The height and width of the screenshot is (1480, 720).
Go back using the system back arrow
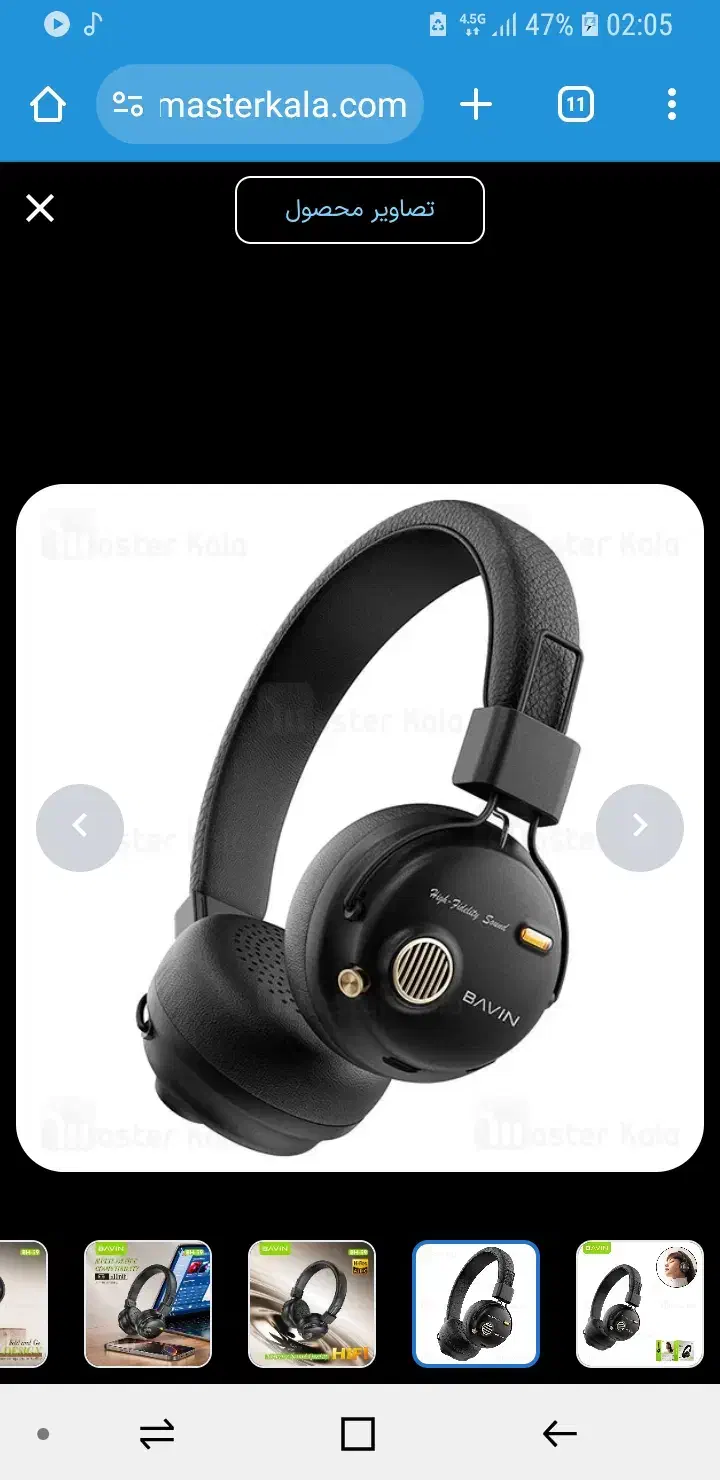[559, 1434]
